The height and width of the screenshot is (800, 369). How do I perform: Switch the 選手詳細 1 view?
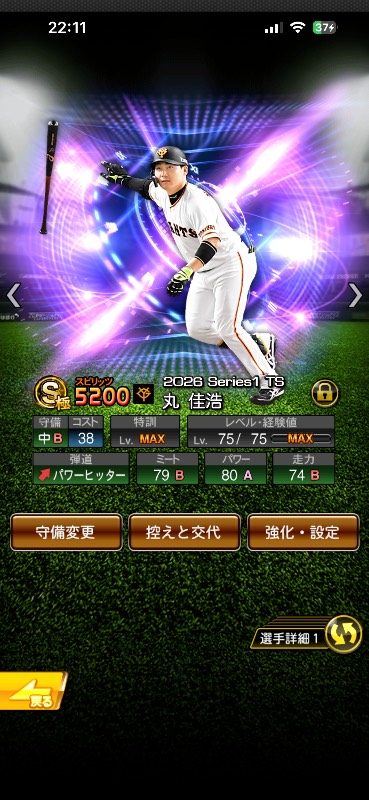point(306,635)
